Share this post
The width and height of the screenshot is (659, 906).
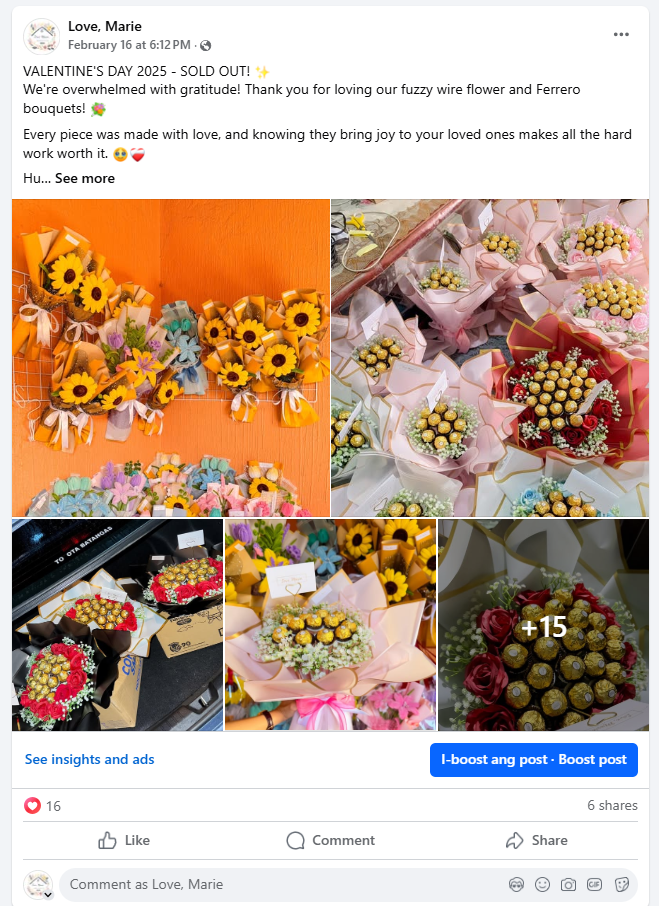coord(536,840)
